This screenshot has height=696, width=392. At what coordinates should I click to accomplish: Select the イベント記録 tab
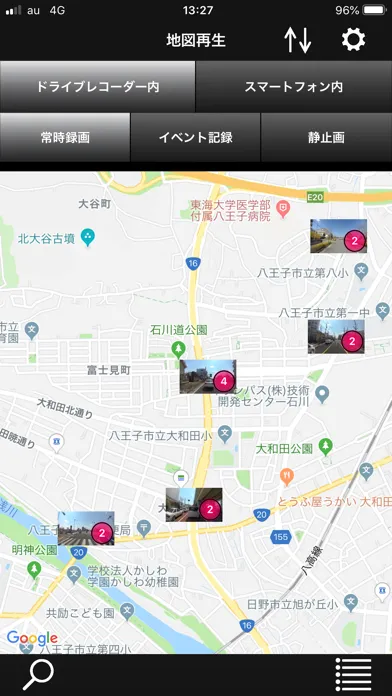coord(195,137)
